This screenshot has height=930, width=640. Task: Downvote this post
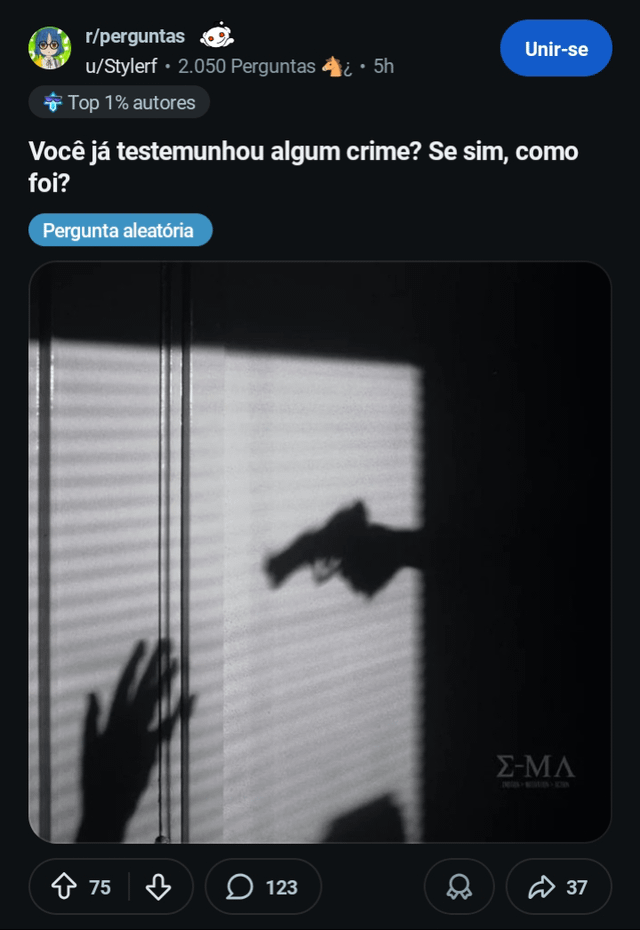[158, 886]
